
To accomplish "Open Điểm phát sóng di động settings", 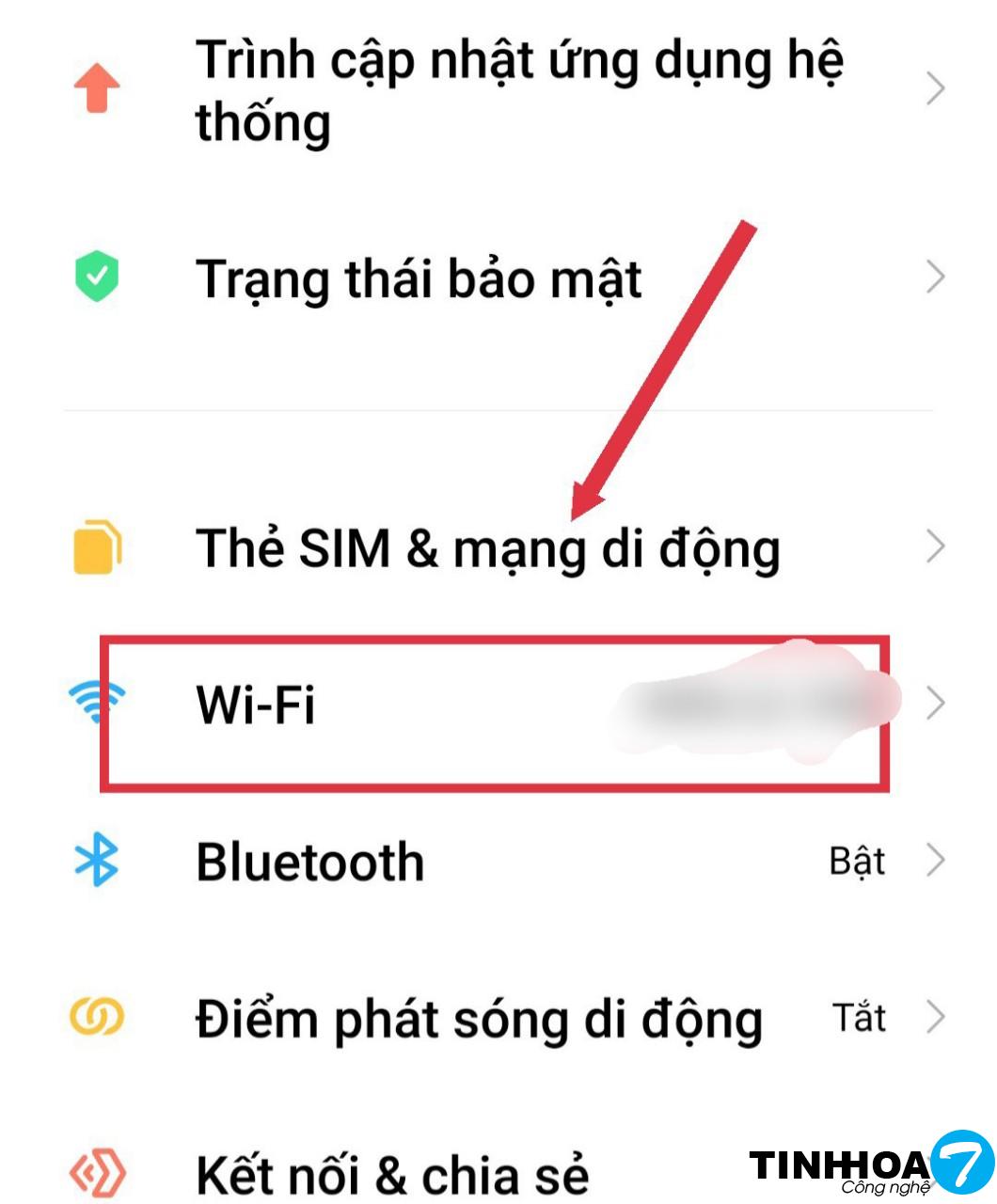I will [x=478, y=1019].
